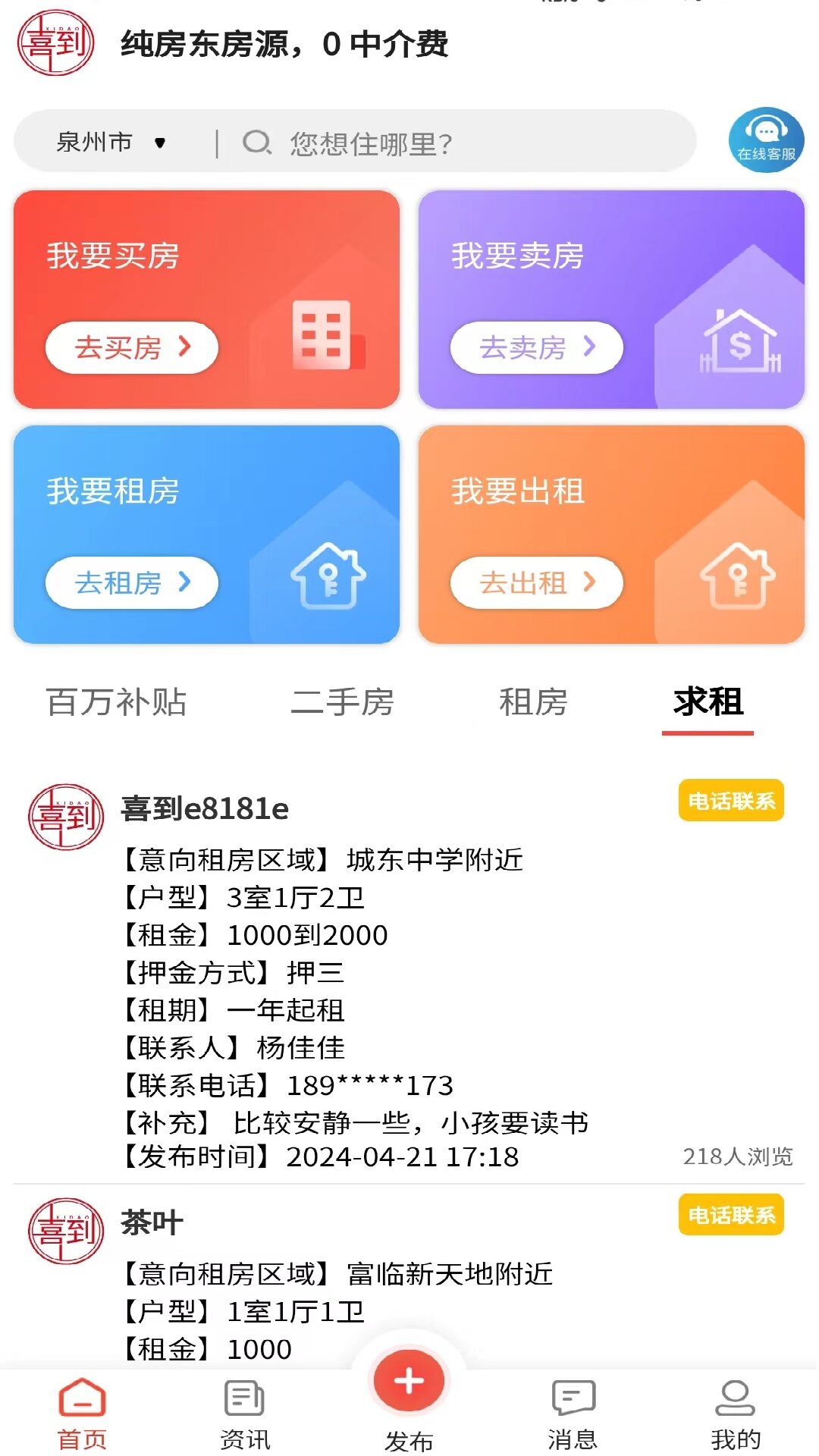Tap the red plus 发布 button
The image size is (819, 1456).
409,1382
